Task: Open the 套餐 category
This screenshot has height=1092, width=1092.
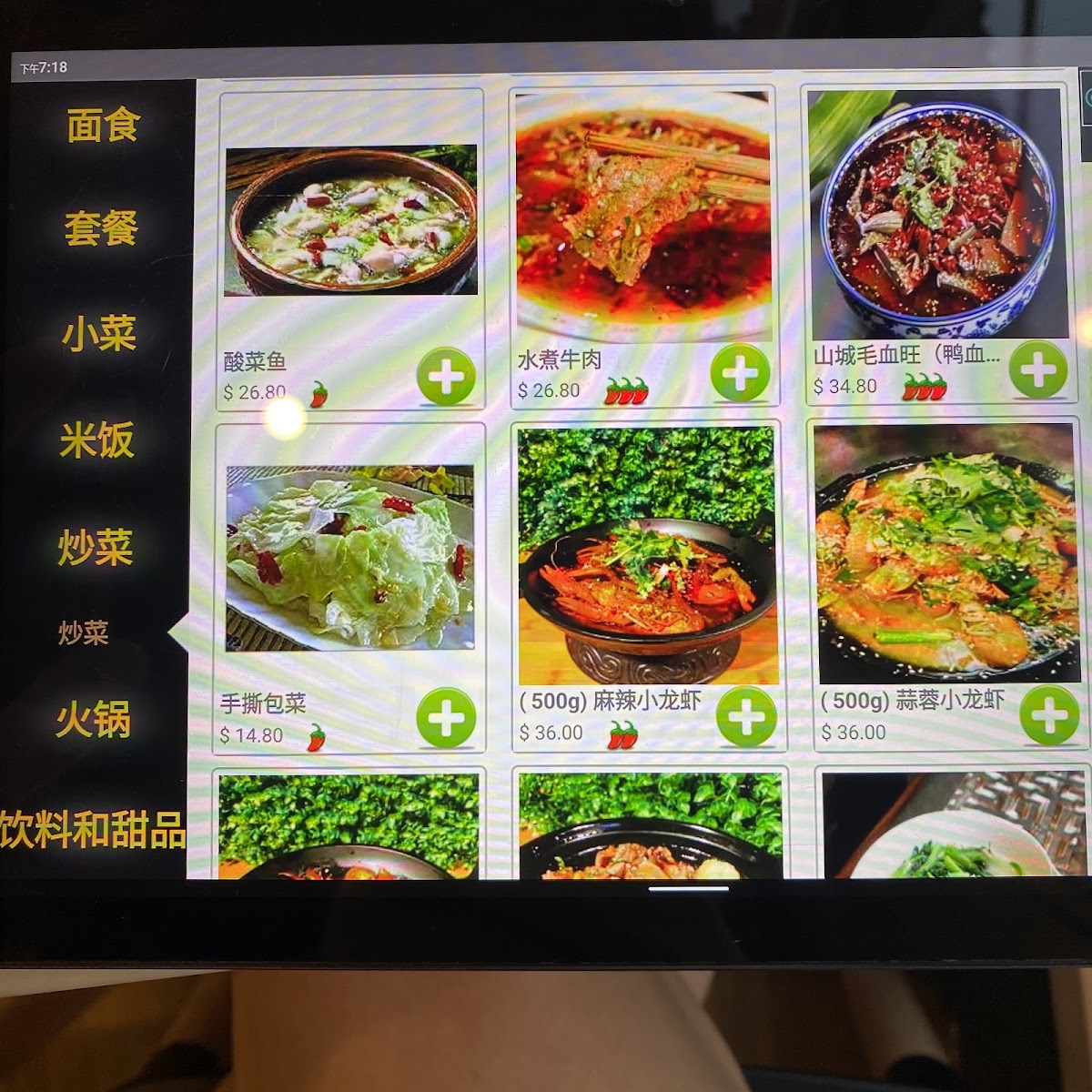Action: pyautogui.click(x=100, y=227)
